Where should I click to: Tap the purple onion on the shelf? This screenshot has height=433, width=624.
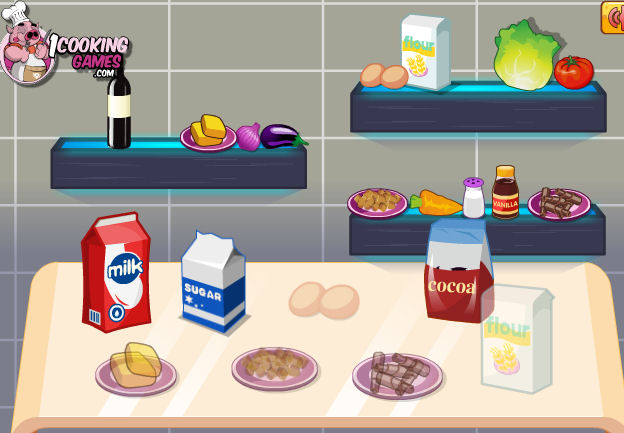click(248, 137)
